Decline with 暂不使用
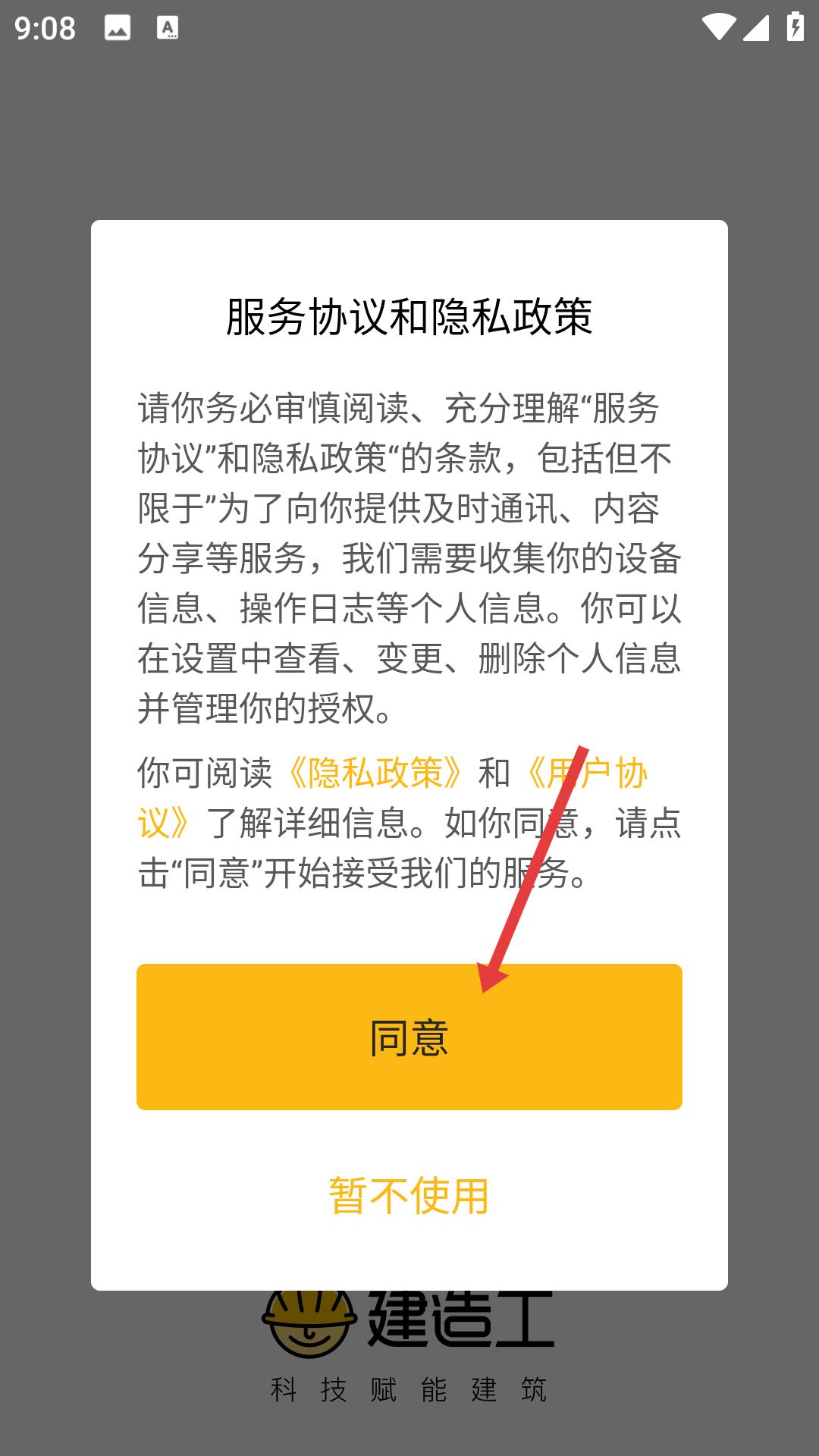 (409, 1196)
